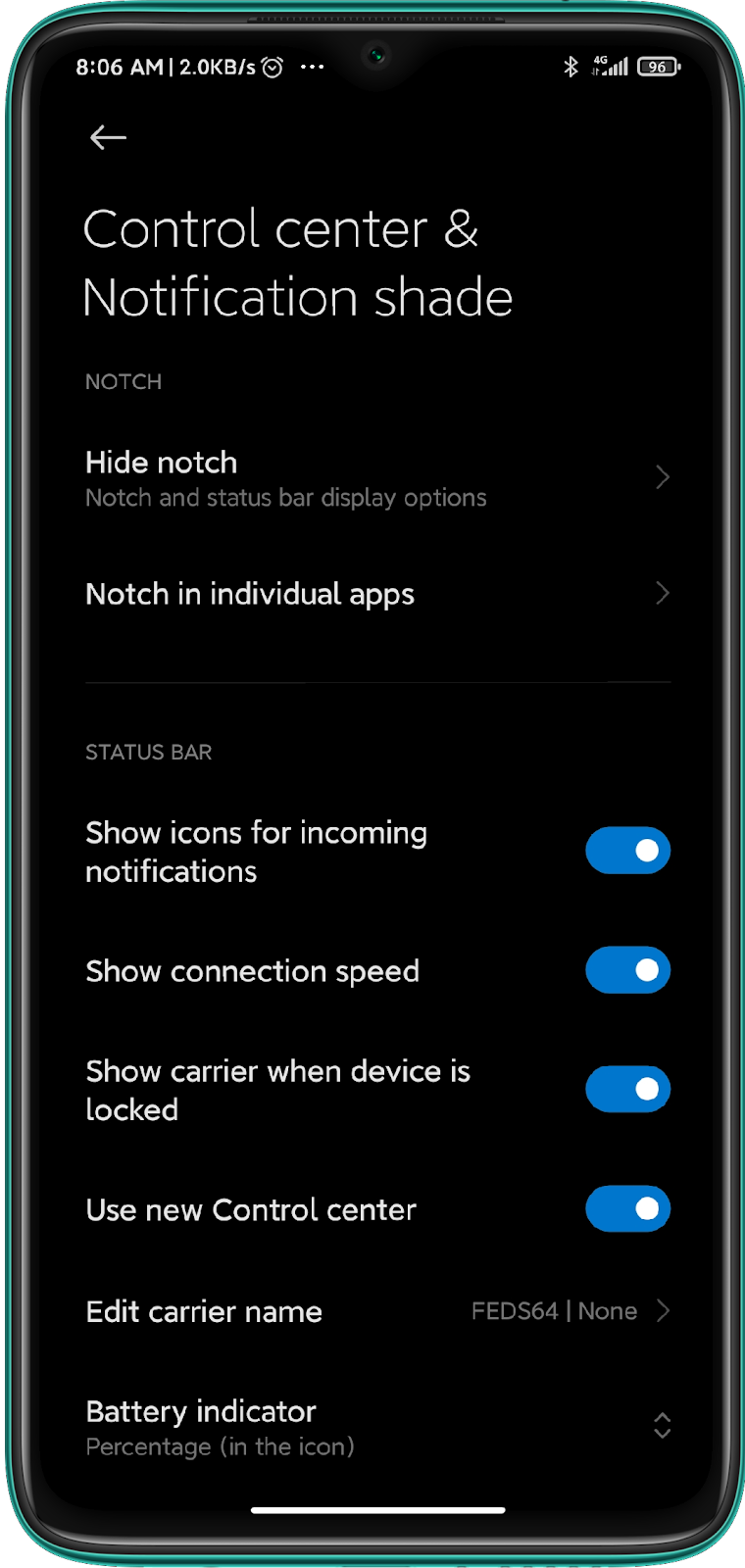Turn off icons for incoming notifications
The height and width of the screenshot is (1568, 745).
point(627,851)
